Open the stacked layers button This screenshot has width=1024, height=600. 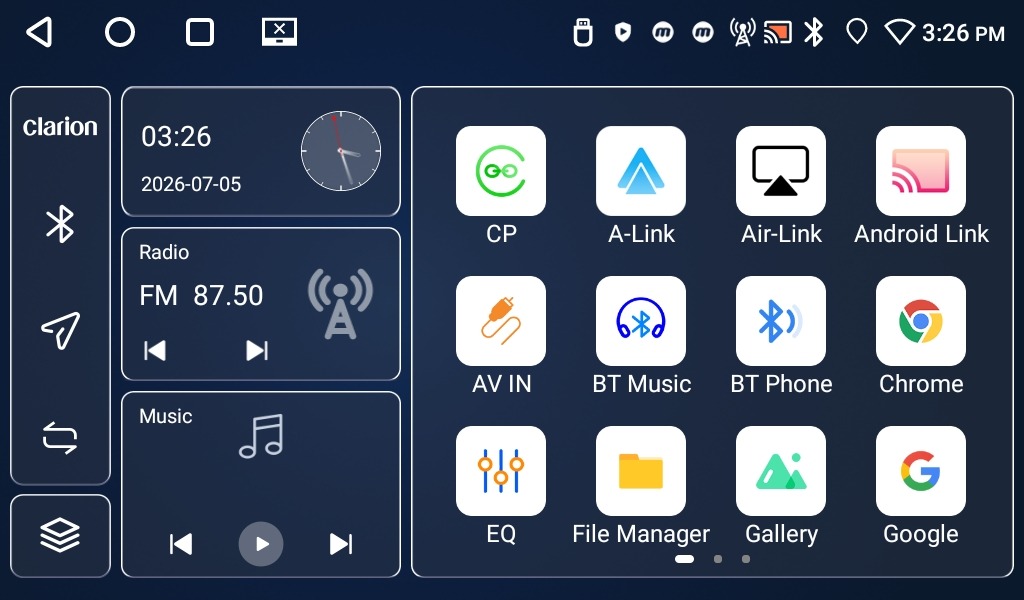point(60,535)
